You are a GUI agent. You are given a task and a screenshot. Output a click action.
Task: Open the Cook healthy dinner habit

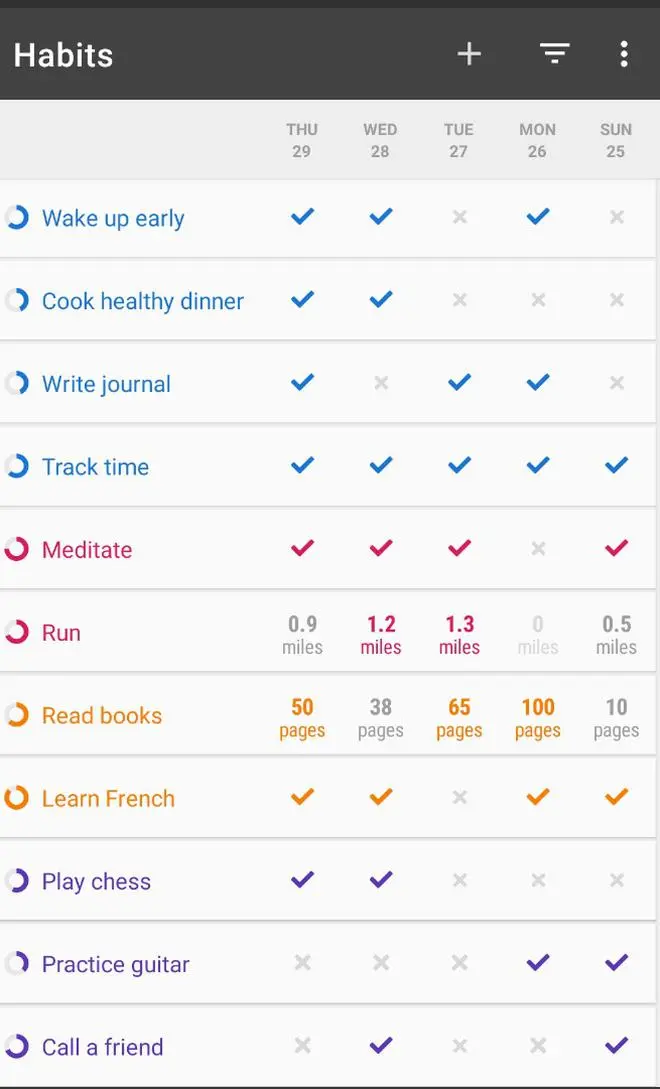143,301
